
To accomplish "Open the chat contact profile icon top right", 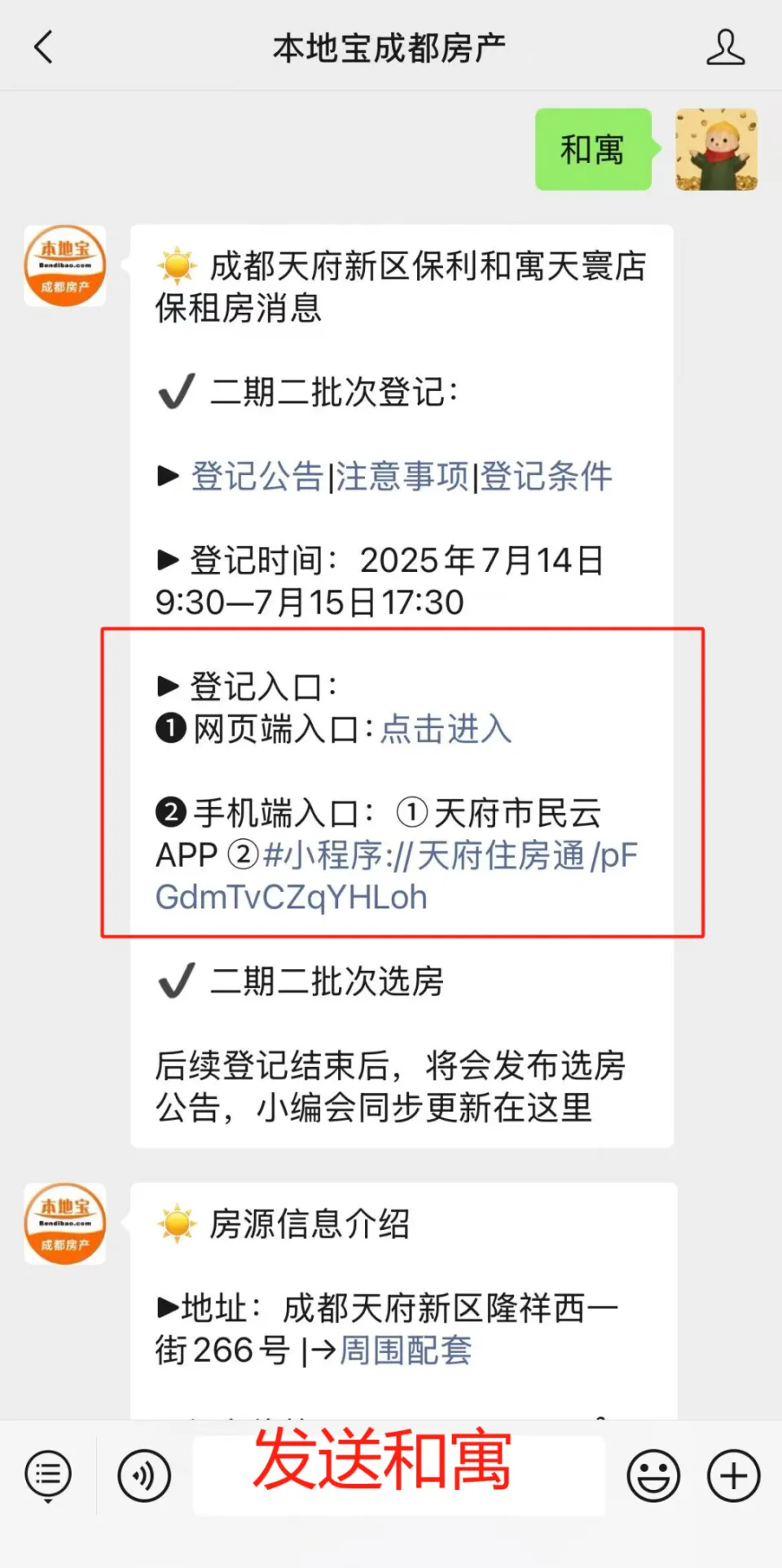I will [725, 46].
